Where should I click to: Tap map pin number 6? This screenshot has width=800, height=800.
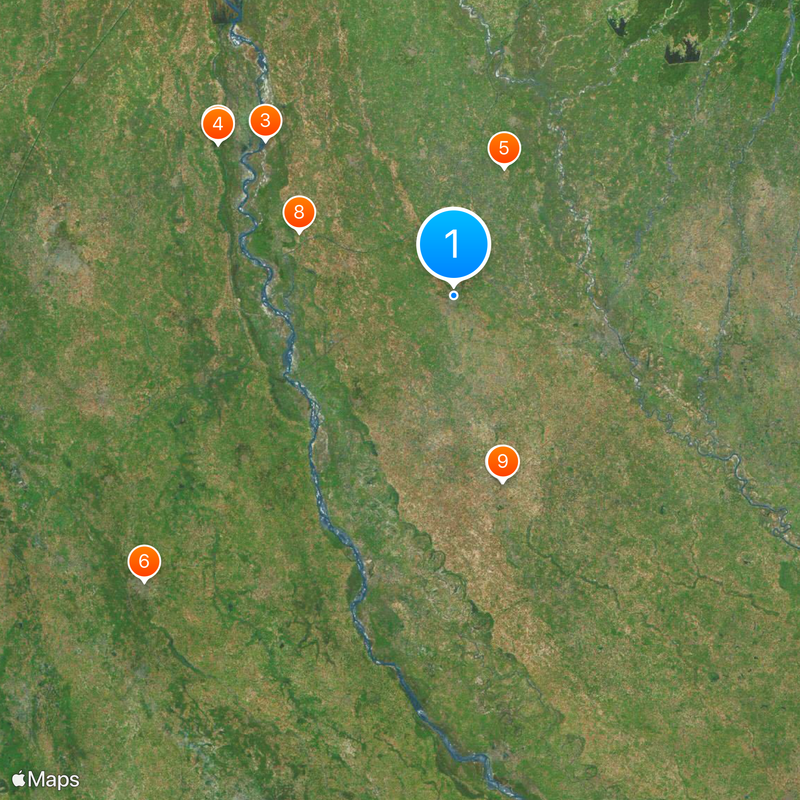[x=144, y=561]
